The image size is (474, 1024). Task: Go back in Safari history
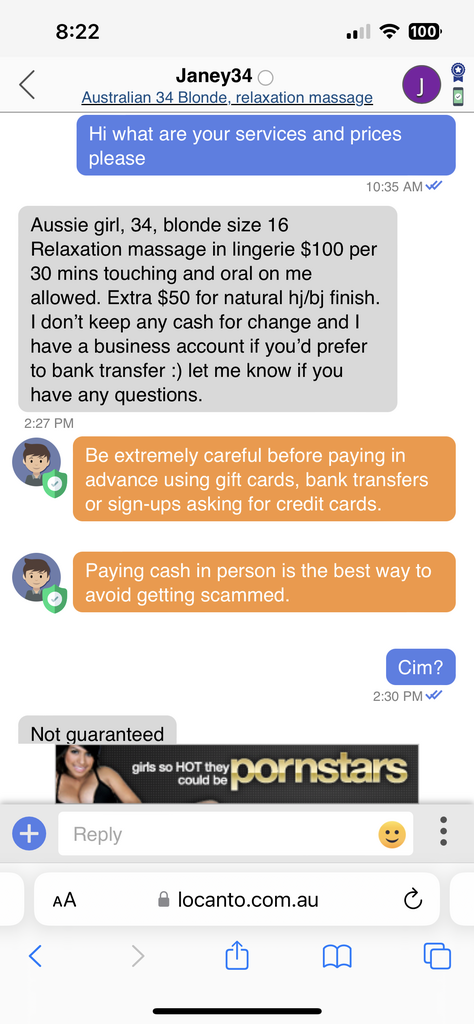click(x=35, y=957)
